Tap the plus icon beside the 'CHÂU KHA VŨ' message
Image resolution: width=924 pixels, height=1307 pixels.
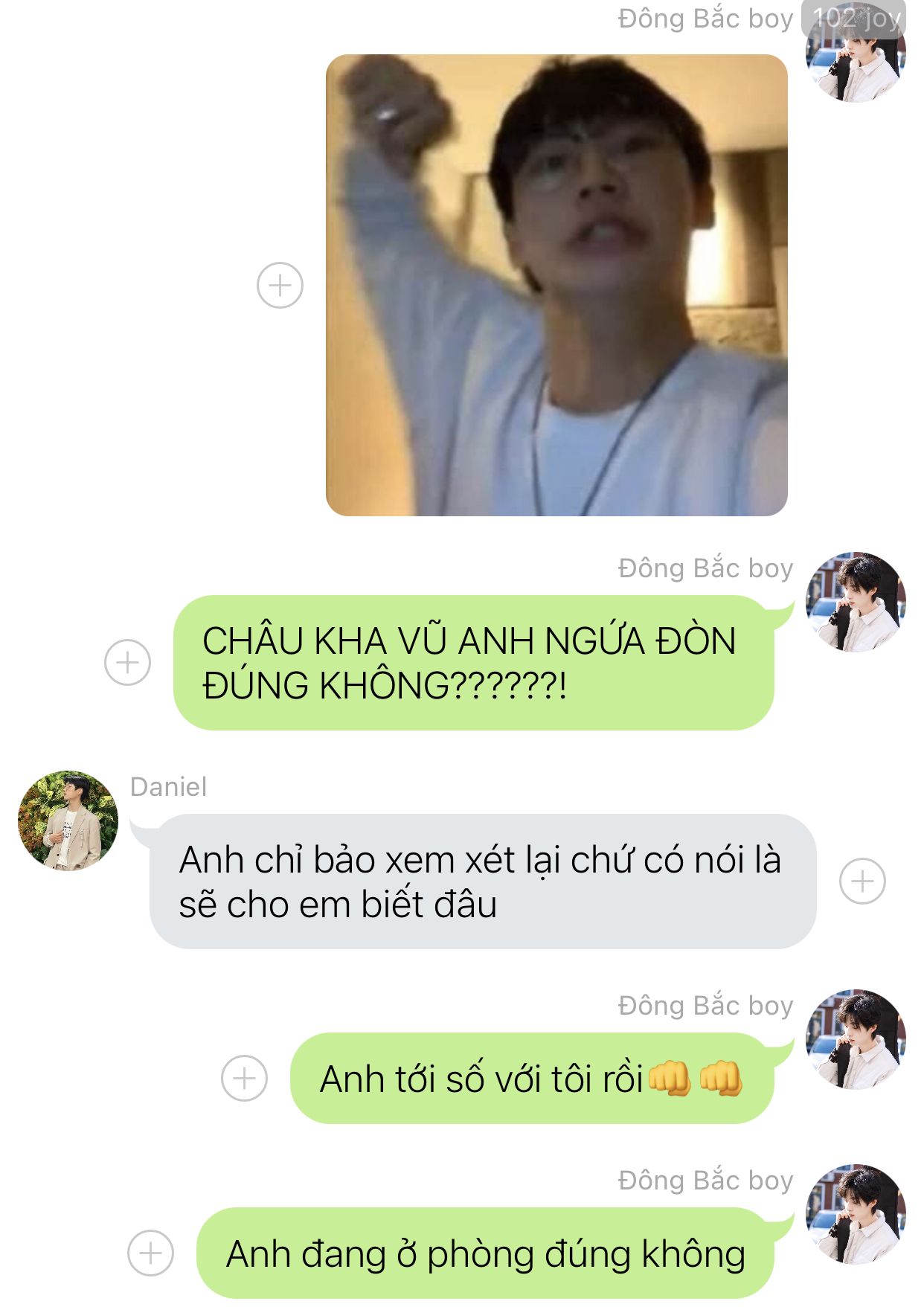(127, 662)
